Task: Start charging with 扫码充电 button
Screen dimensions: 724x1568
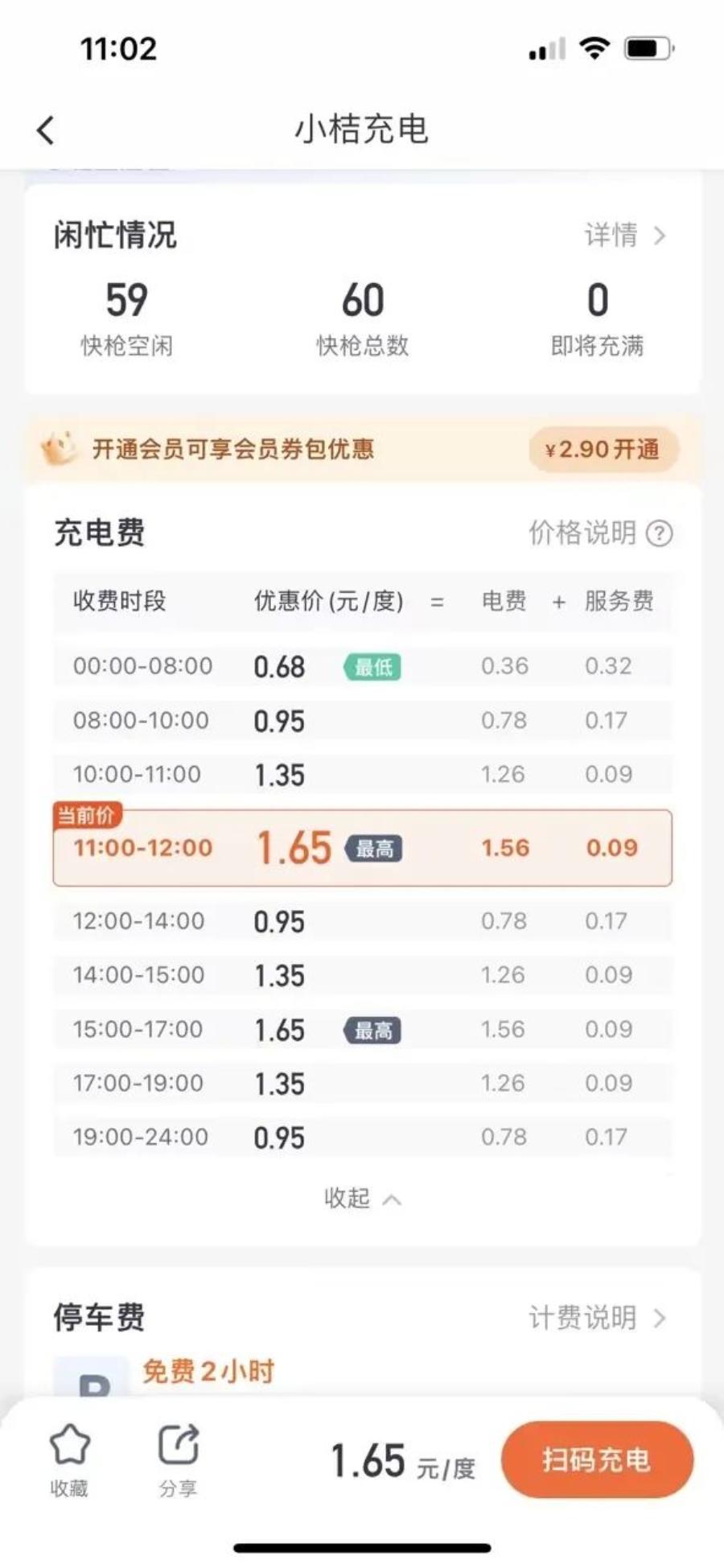Action: (x=596, y=1459)
